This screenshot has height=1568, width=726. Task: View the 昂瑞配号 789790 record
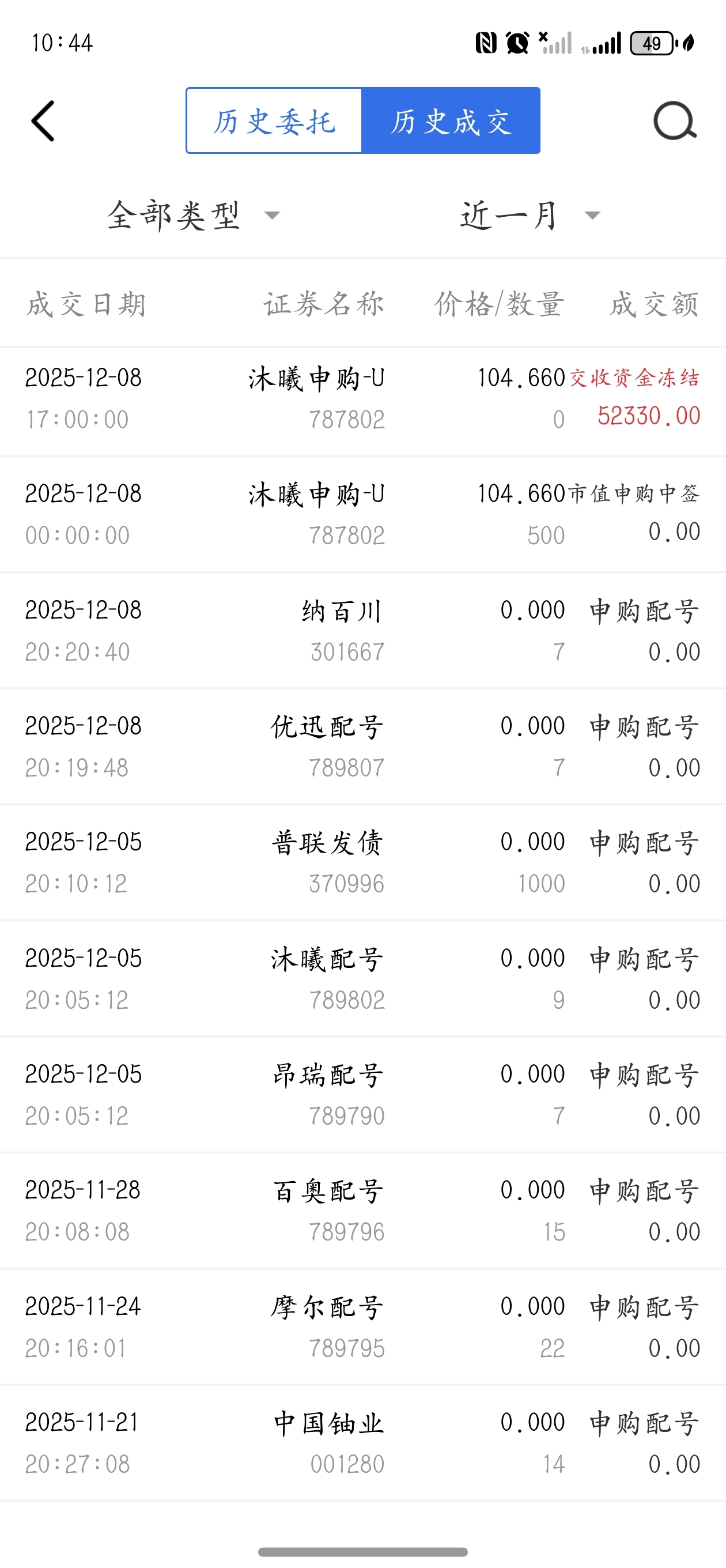click(x=362, y=1095)
